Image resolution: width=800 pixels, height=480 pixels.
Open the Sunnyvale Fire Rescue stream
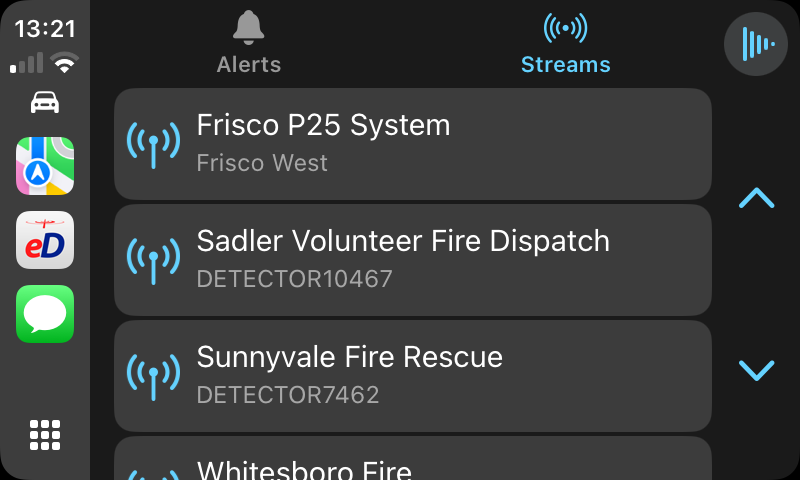coord(412,376)
